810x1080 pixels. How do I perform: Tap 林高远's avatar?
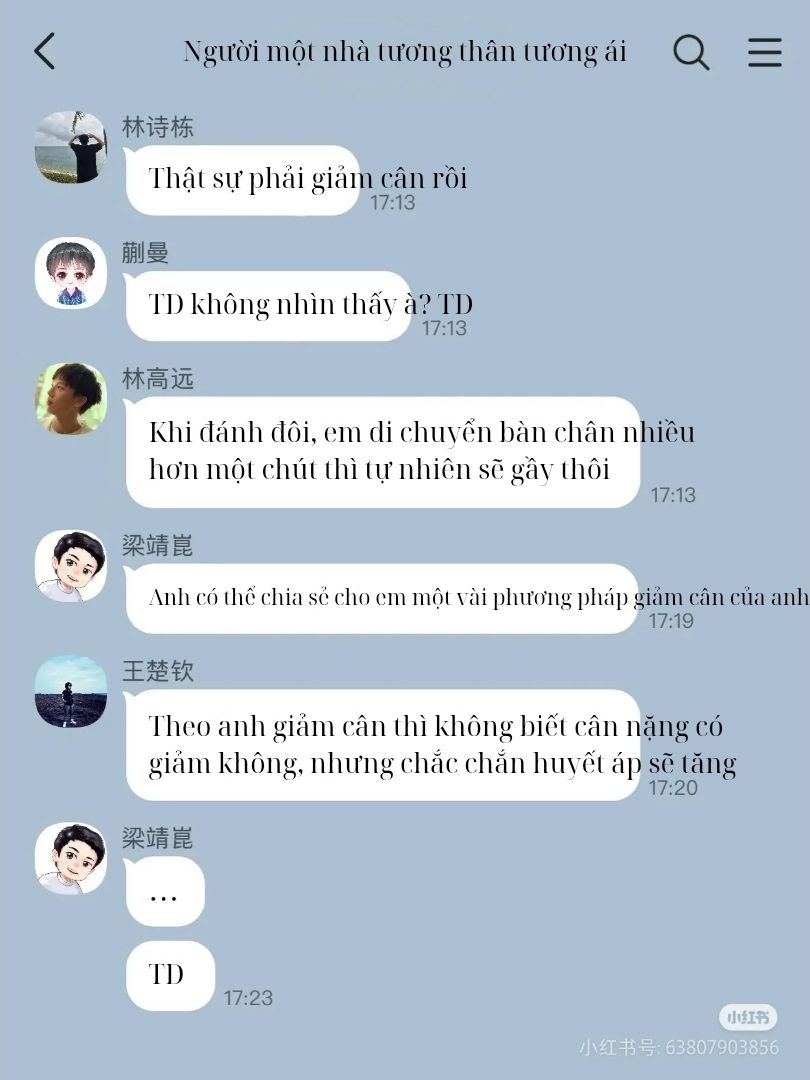[71, 399]
